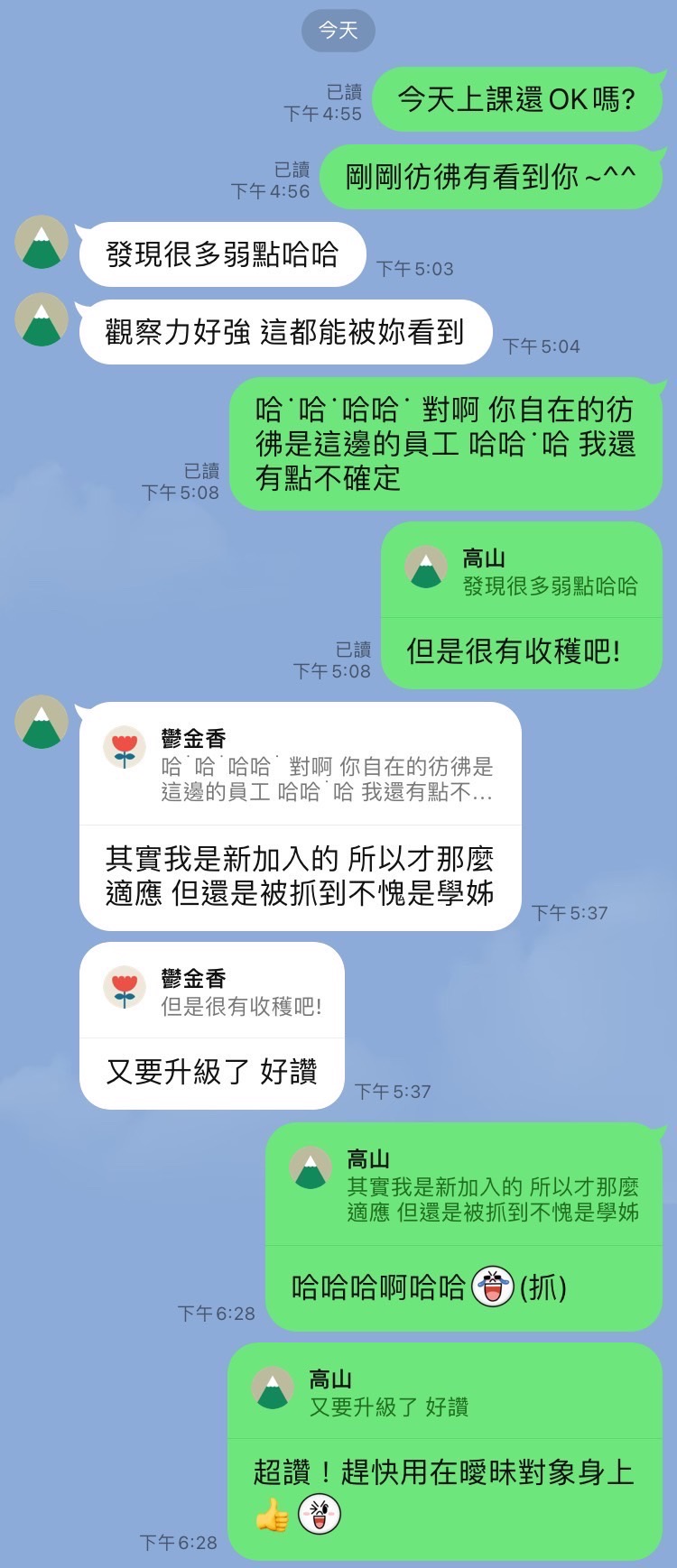Open sender's avatar beside 觀察力好強 message
Screen dimensions: 677x1568
pos(42,319)
